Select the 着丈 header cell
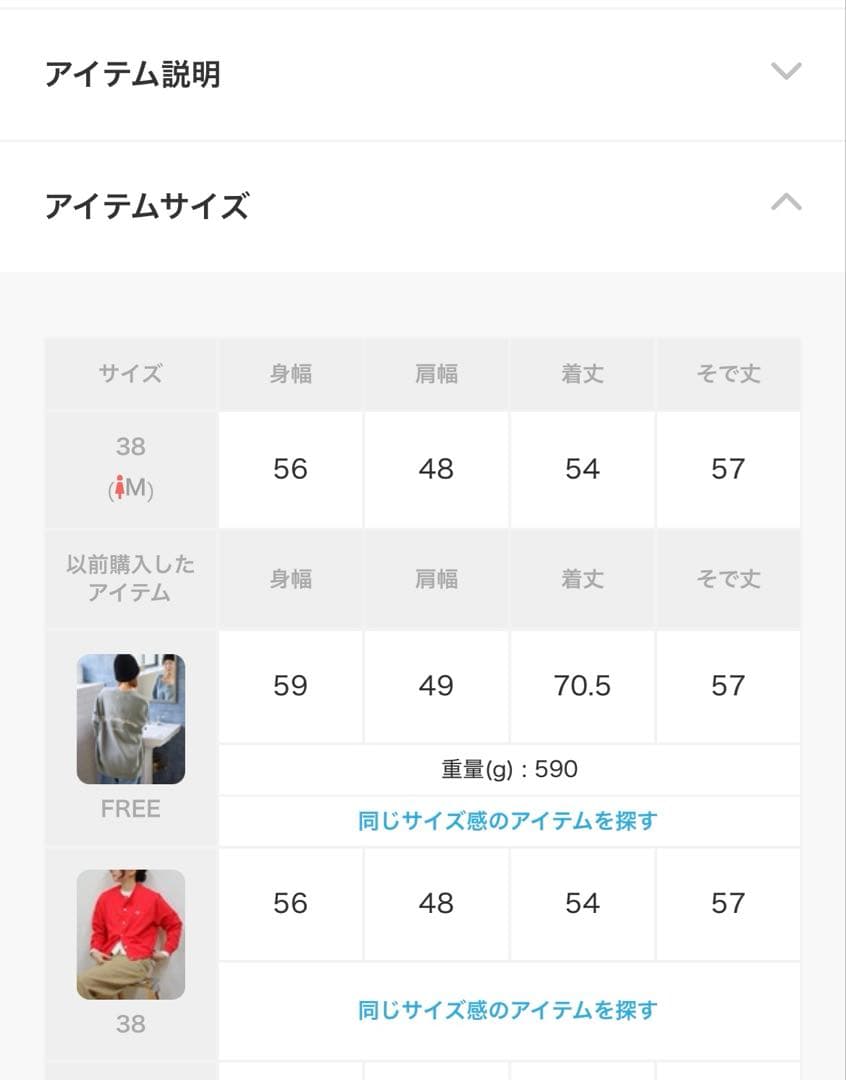 (583, 374)
